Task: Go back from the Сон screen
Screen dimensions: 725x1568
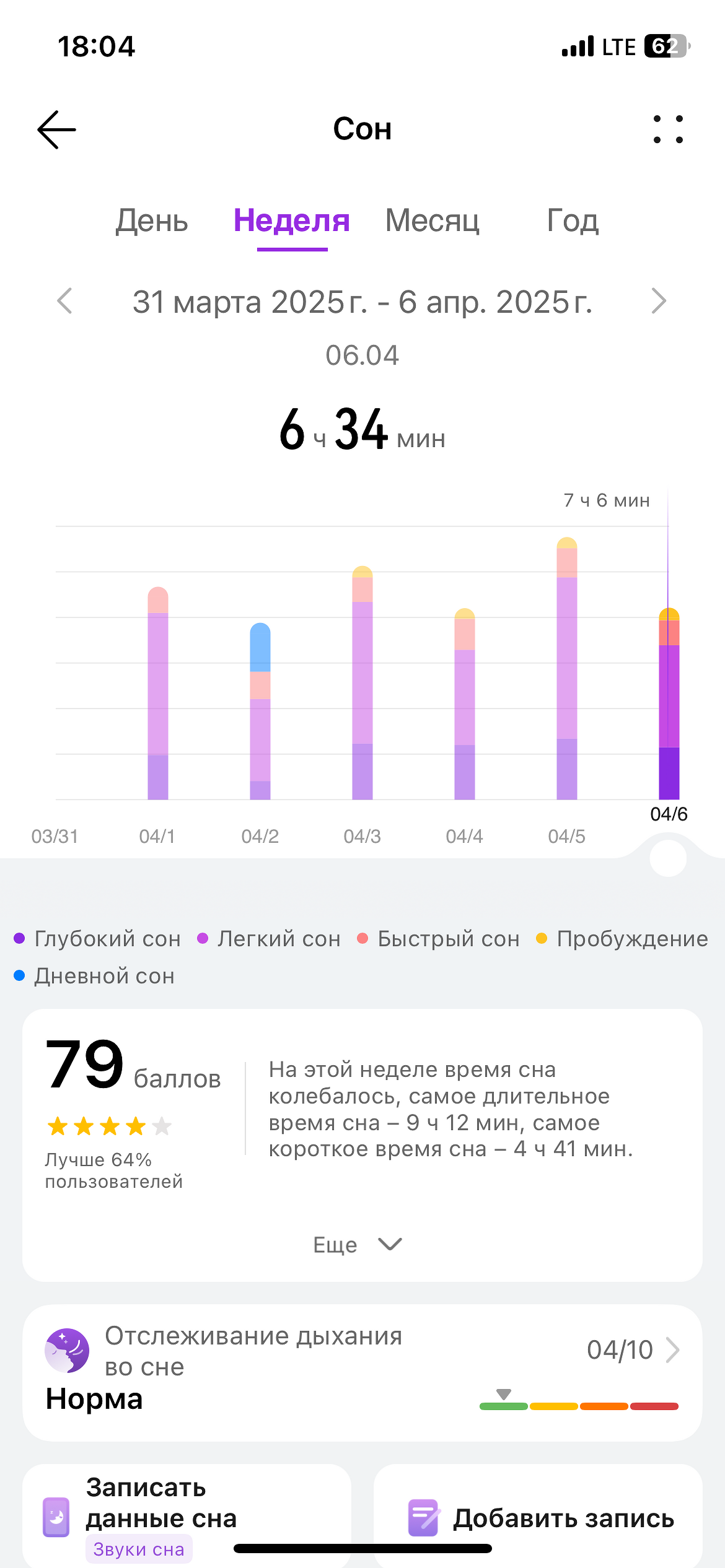Action: (x=56, y=129)
